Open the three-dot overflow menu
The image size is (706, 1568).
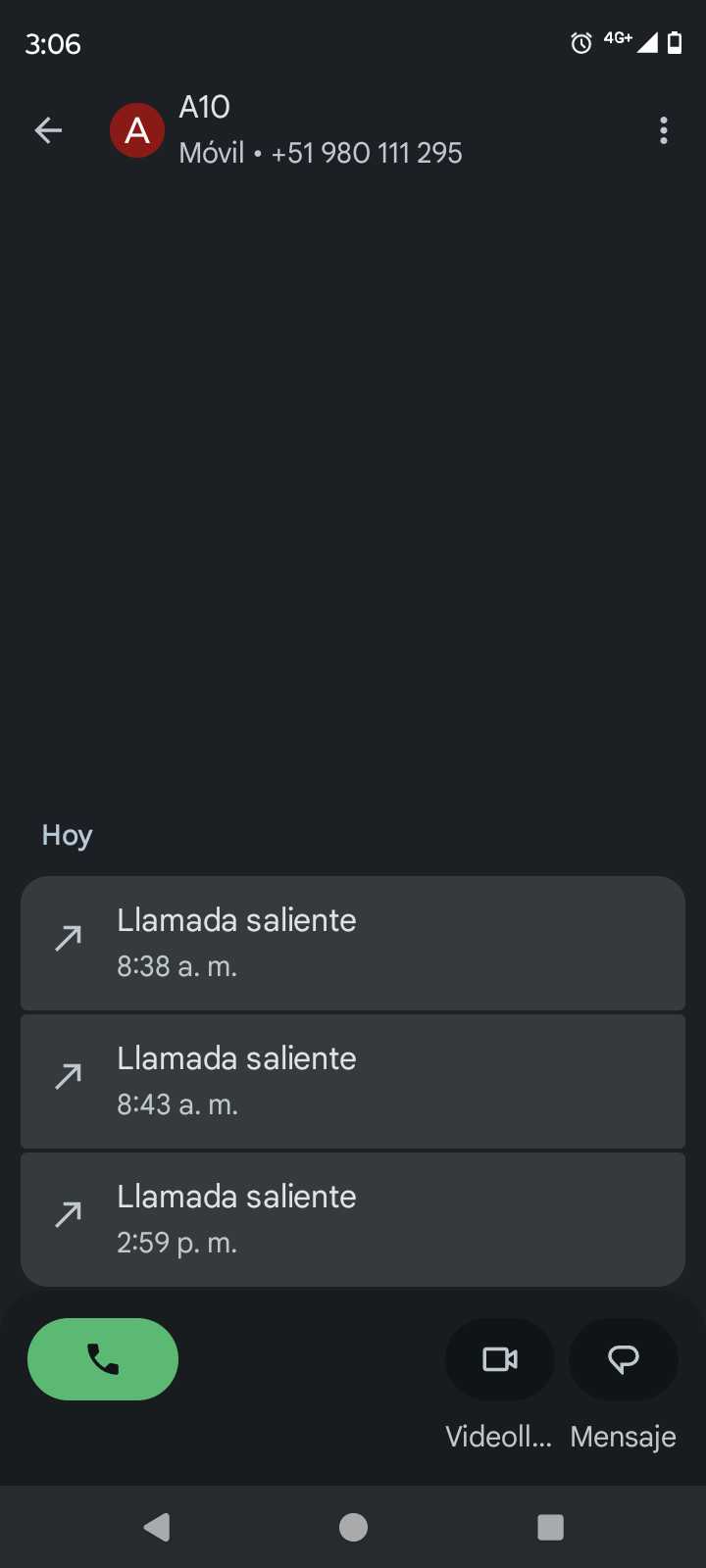tap(664, 130)
